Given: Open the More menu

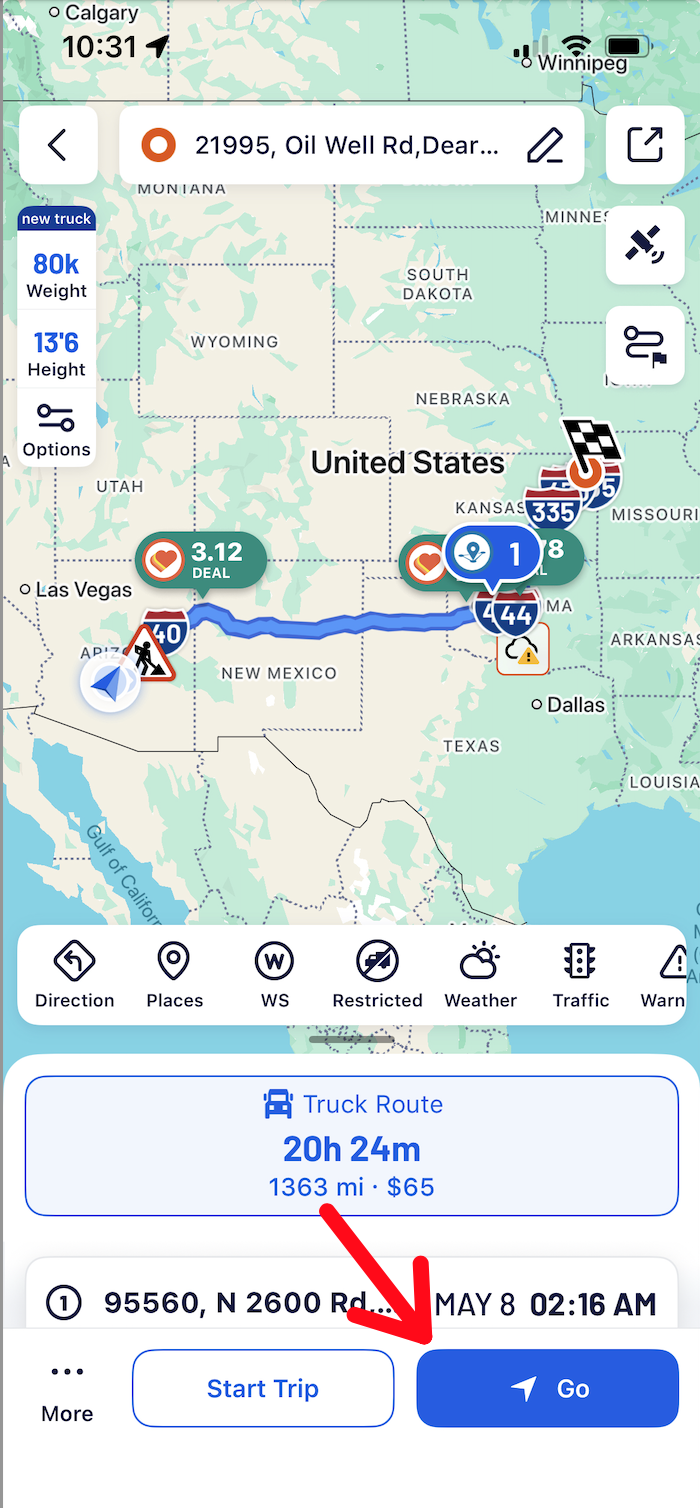Looking at the screenshot, I should tap(67, 1390).
